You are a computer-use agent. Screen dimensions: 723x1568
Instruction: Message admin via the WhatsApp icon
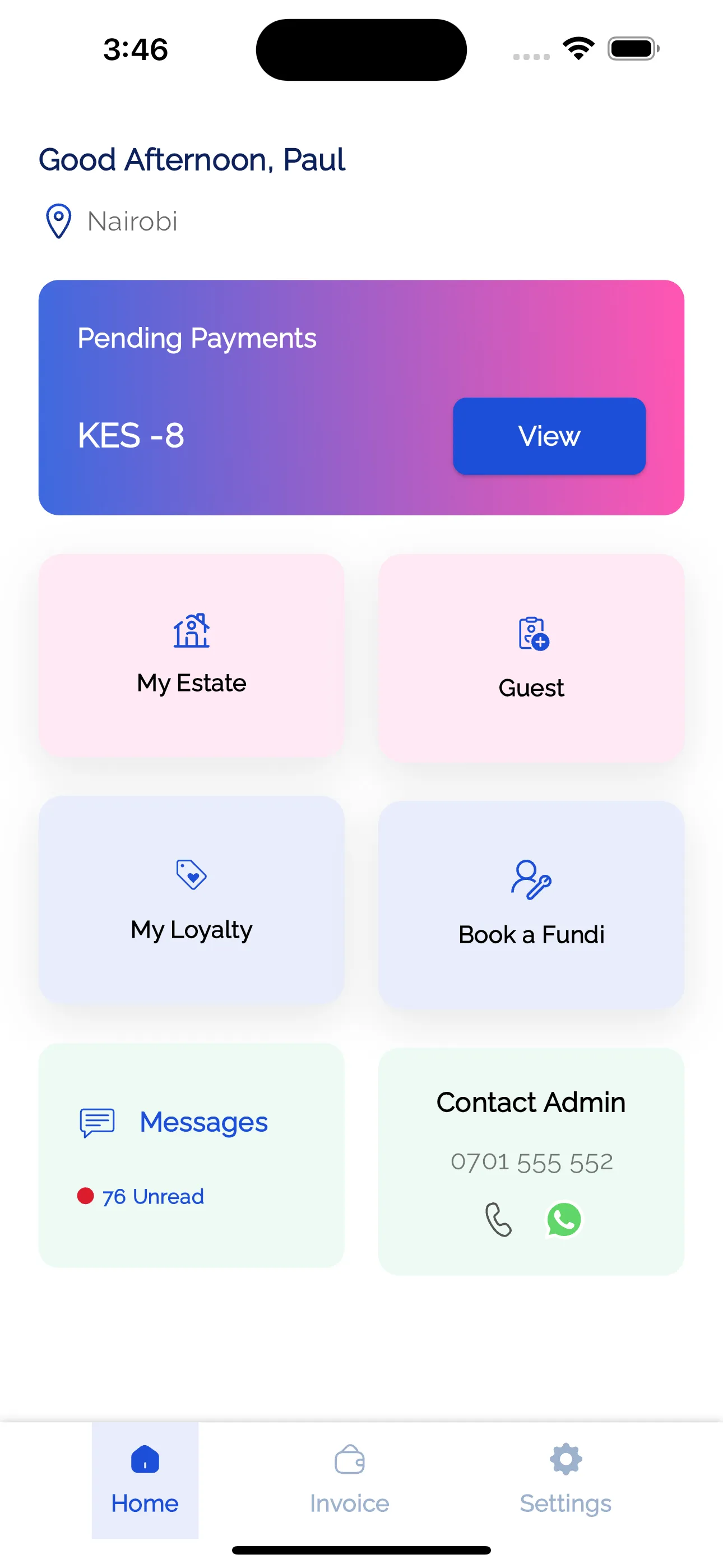pos(564,1219)
